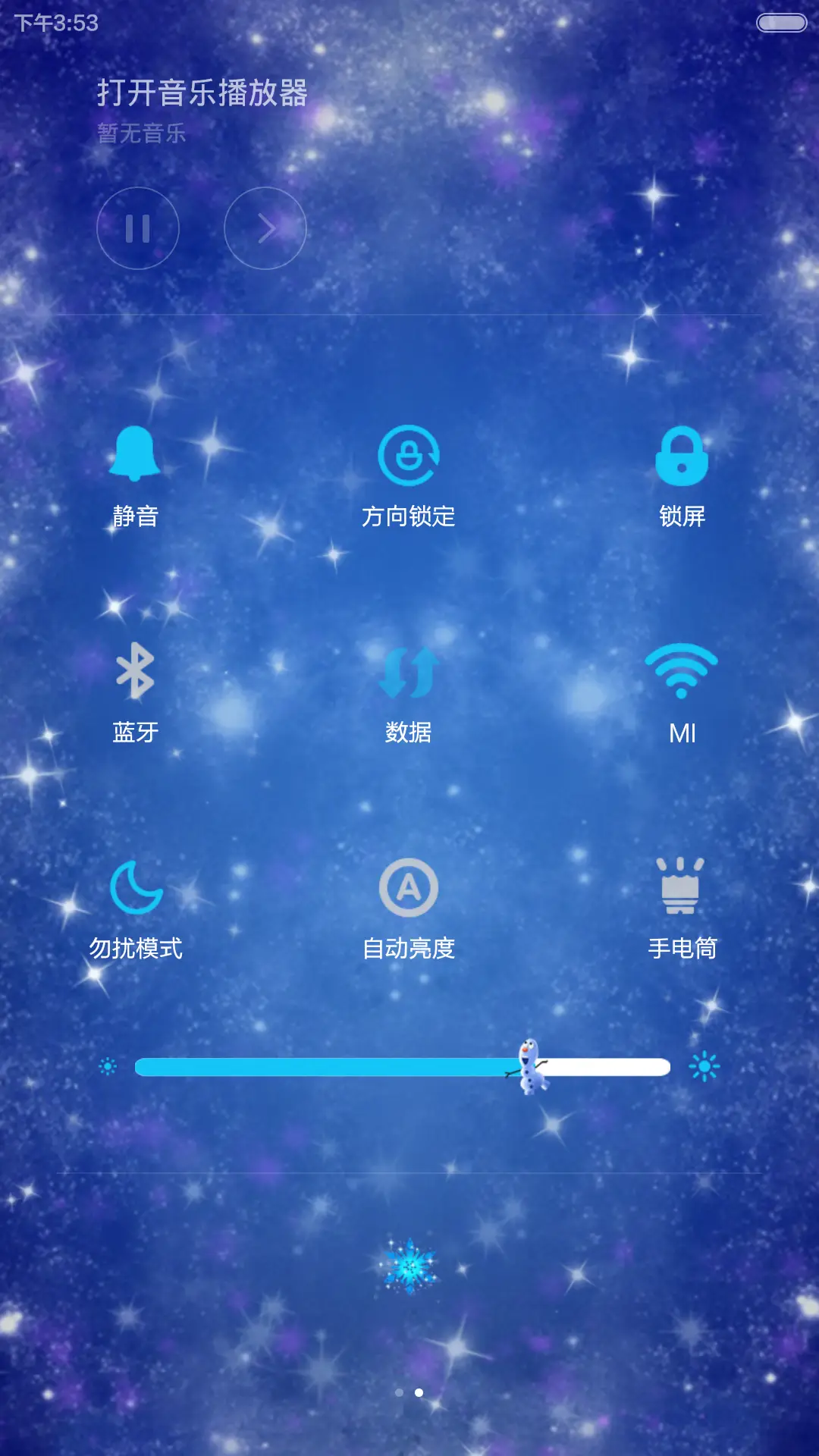
Task: Activate the 静音 mute bell icon
Action: tap(135, 455)
